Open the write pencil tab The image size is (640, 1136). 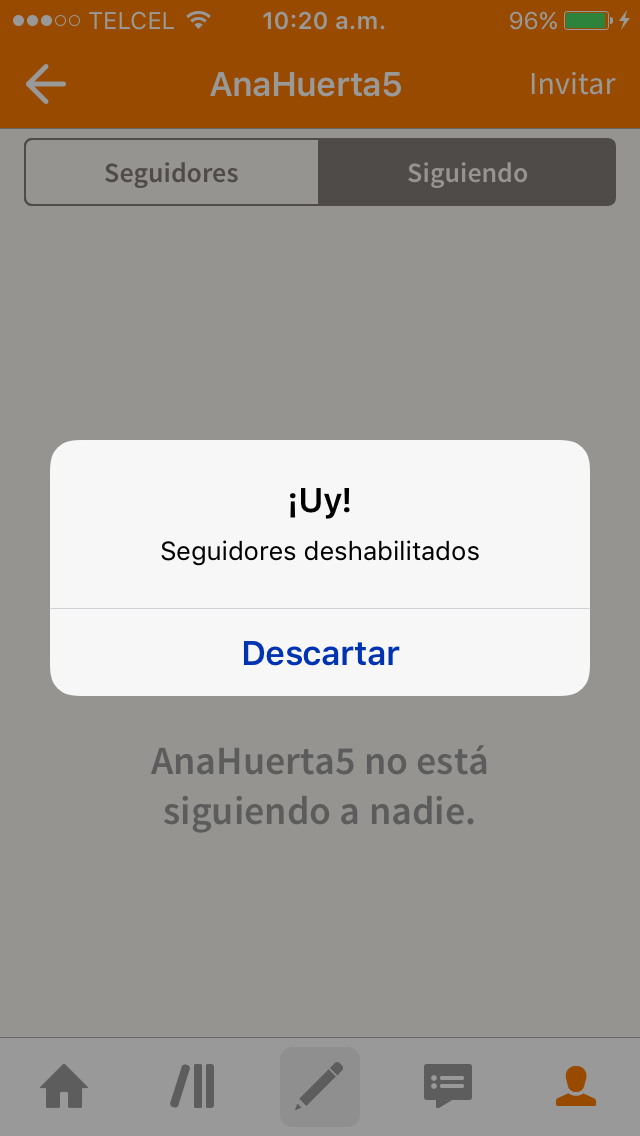pyautogui.click(x=320, y=1086)
